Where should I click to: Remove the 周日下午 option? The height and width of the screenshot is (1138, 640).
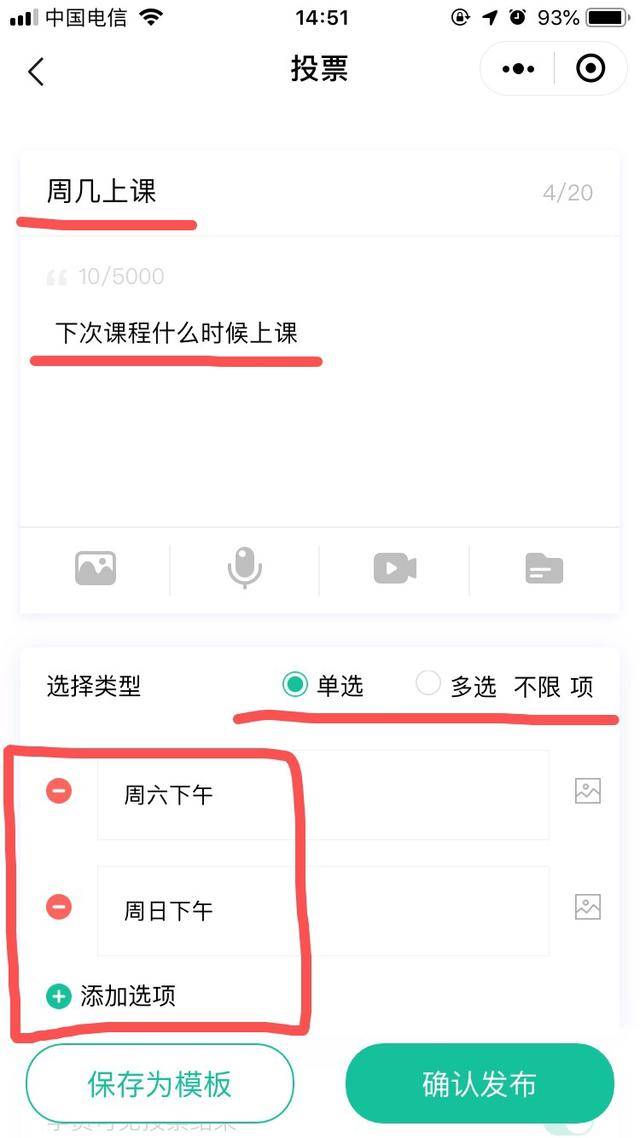59,906
